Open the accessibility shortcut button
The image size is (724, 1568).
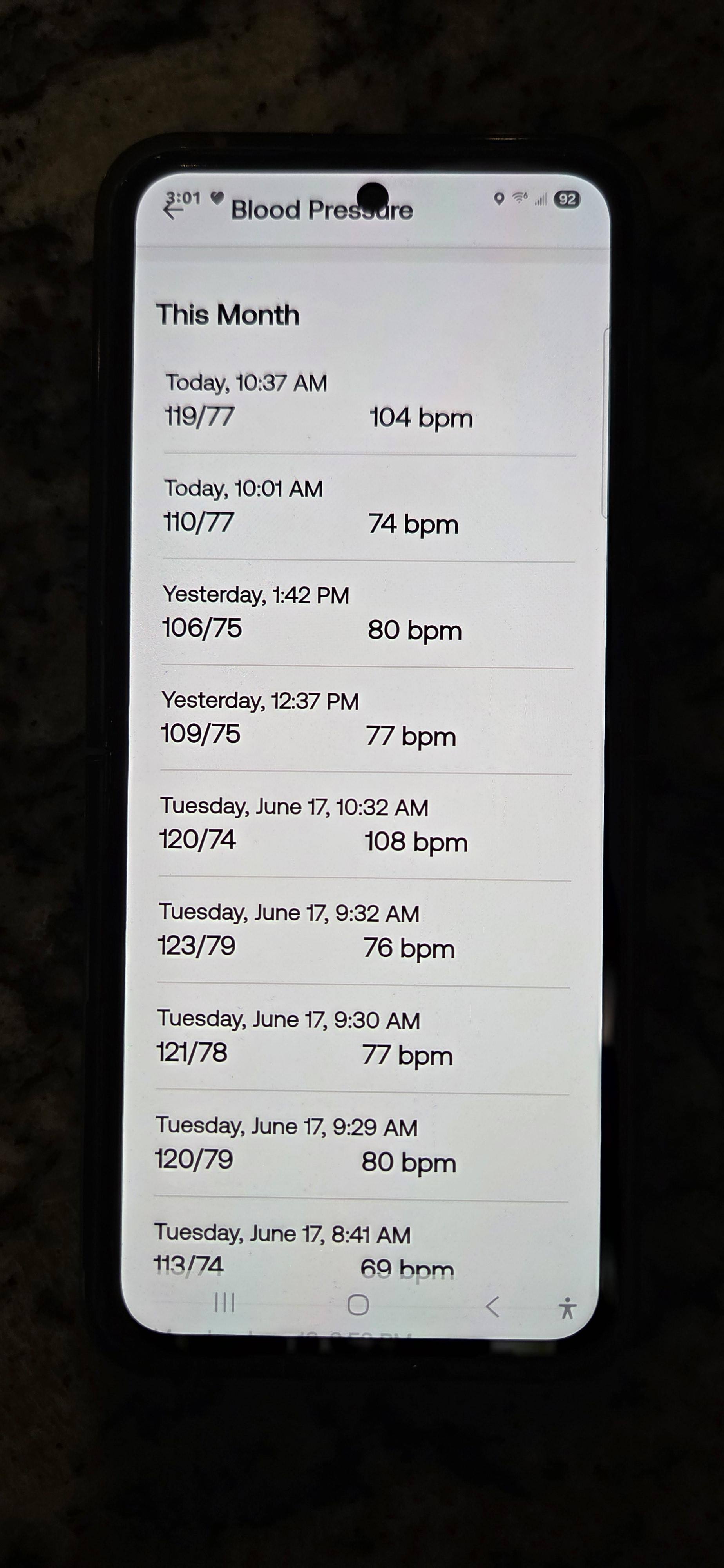pos(567,1307)
